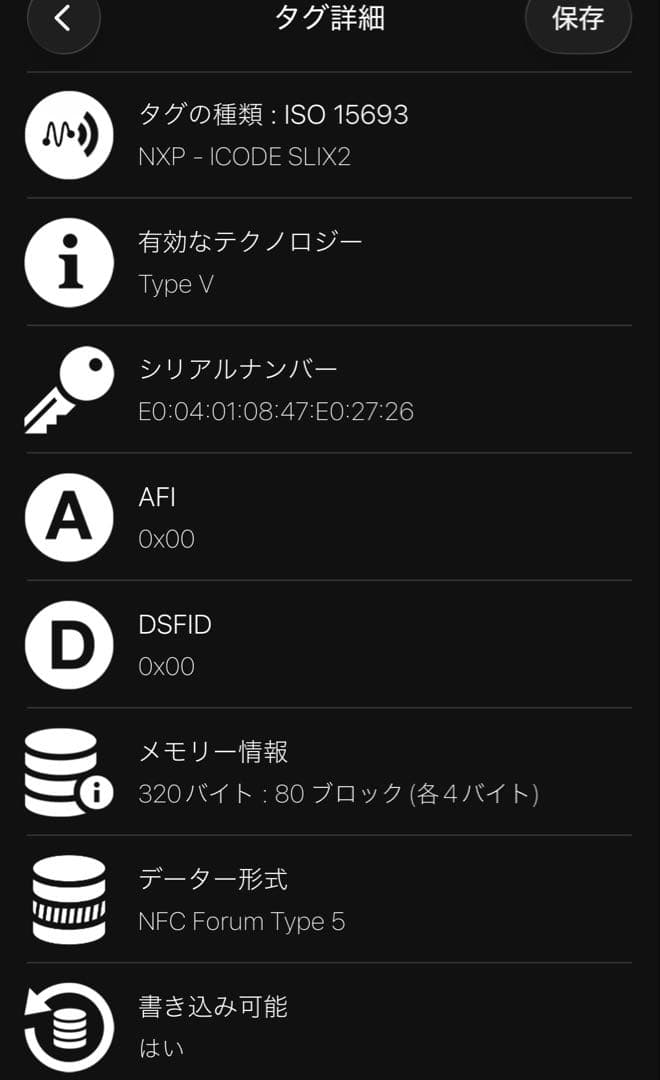The image size is (660, 1080).
Task: Go back from the tag details screen
Action: (x=63, y=19)
